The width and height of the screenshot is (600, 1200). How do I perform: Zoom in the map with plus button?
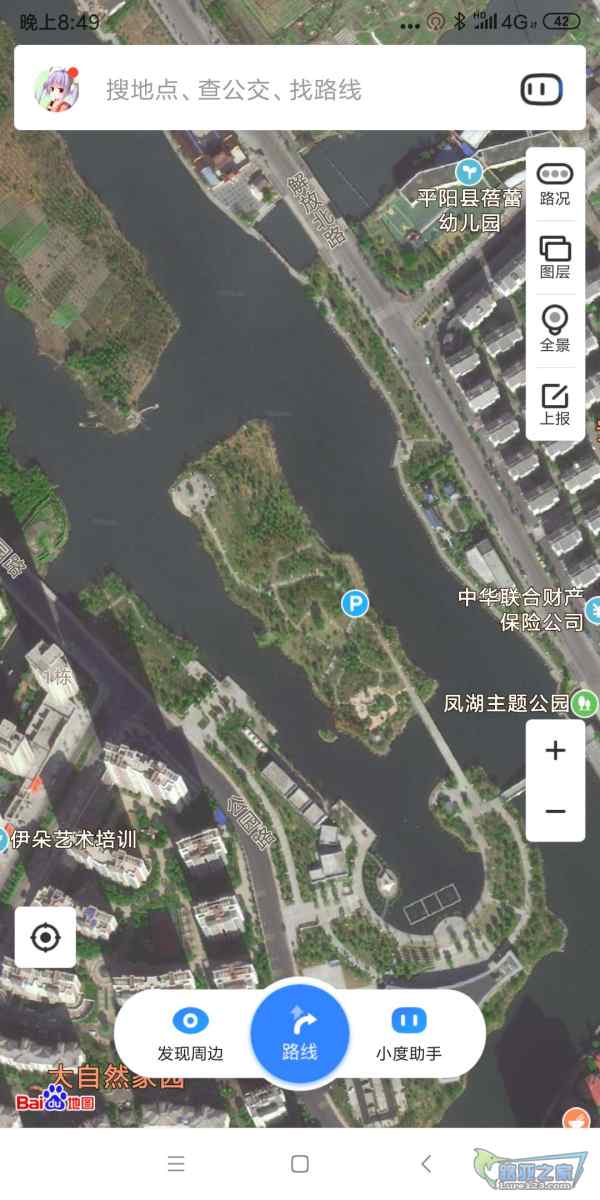(555, 751)
